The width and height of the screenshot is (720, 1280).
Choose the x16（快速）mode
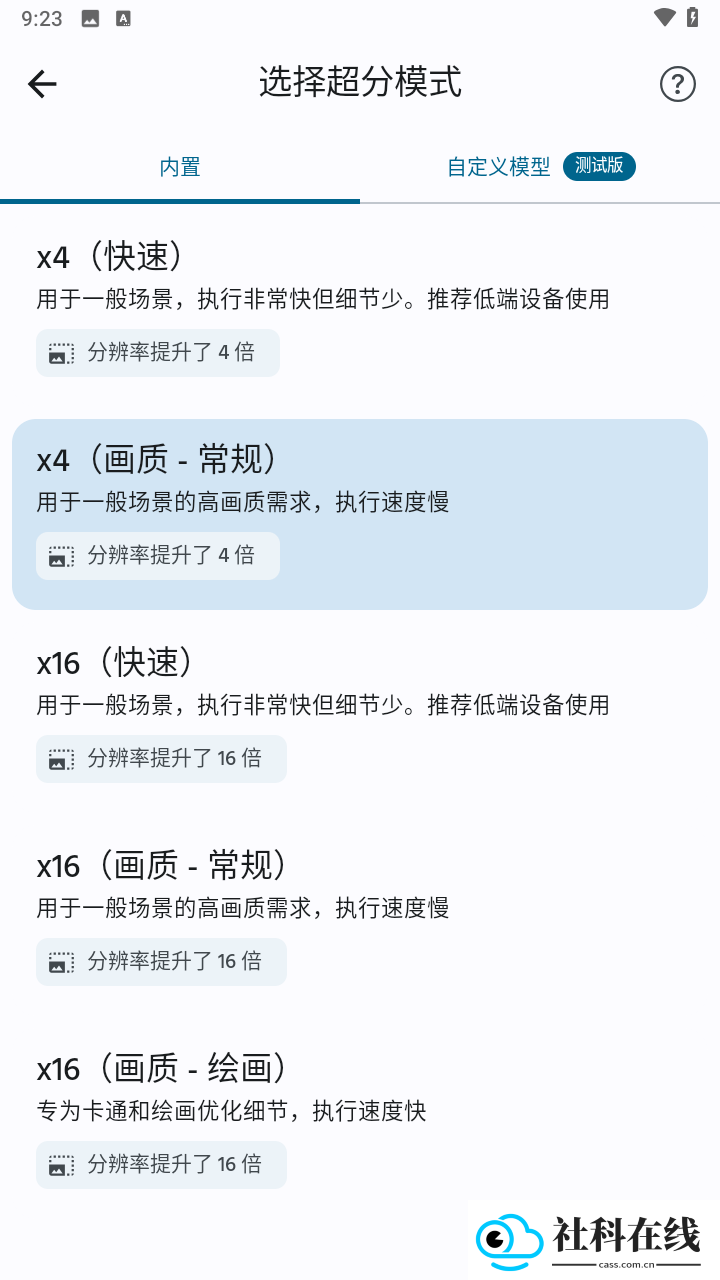pos(360,717)
